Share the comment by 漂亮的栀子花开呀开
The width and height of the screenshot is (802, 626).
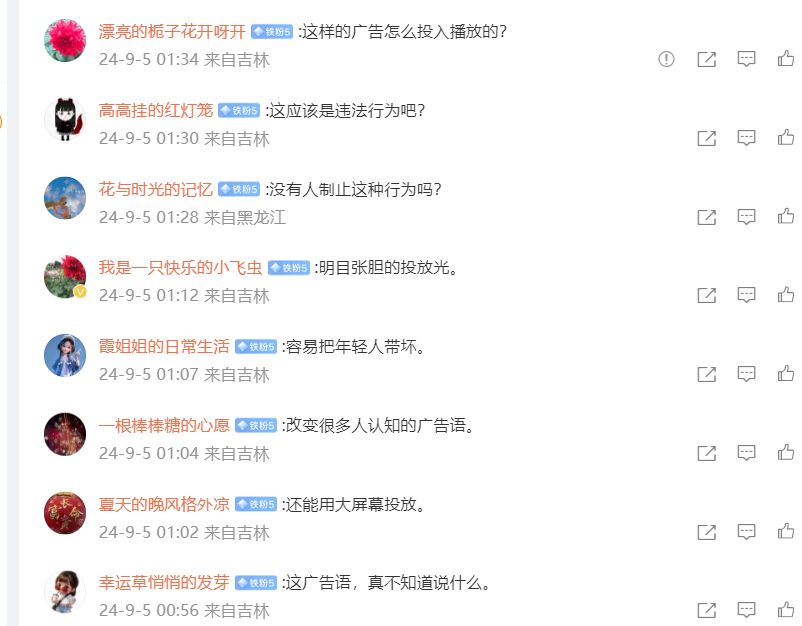706,59
